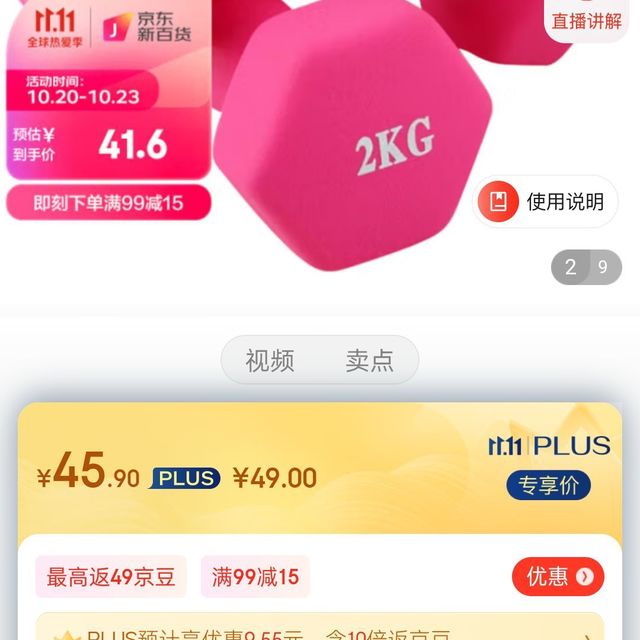Open the 满99减15 discount tag
This screenshot has width=640, height=640.
click(255, 577)
